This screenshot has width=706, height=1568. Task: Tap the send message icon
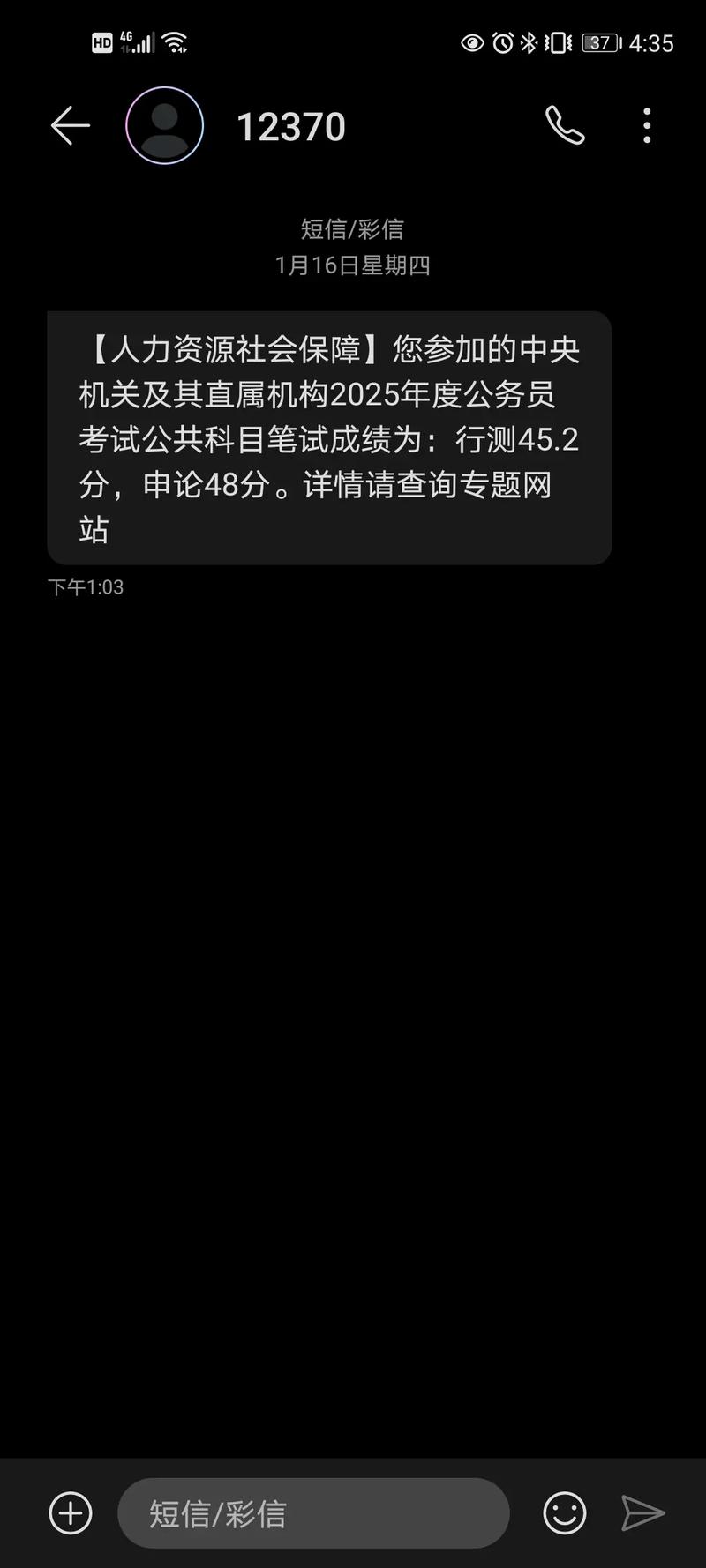click(642, 1511)
